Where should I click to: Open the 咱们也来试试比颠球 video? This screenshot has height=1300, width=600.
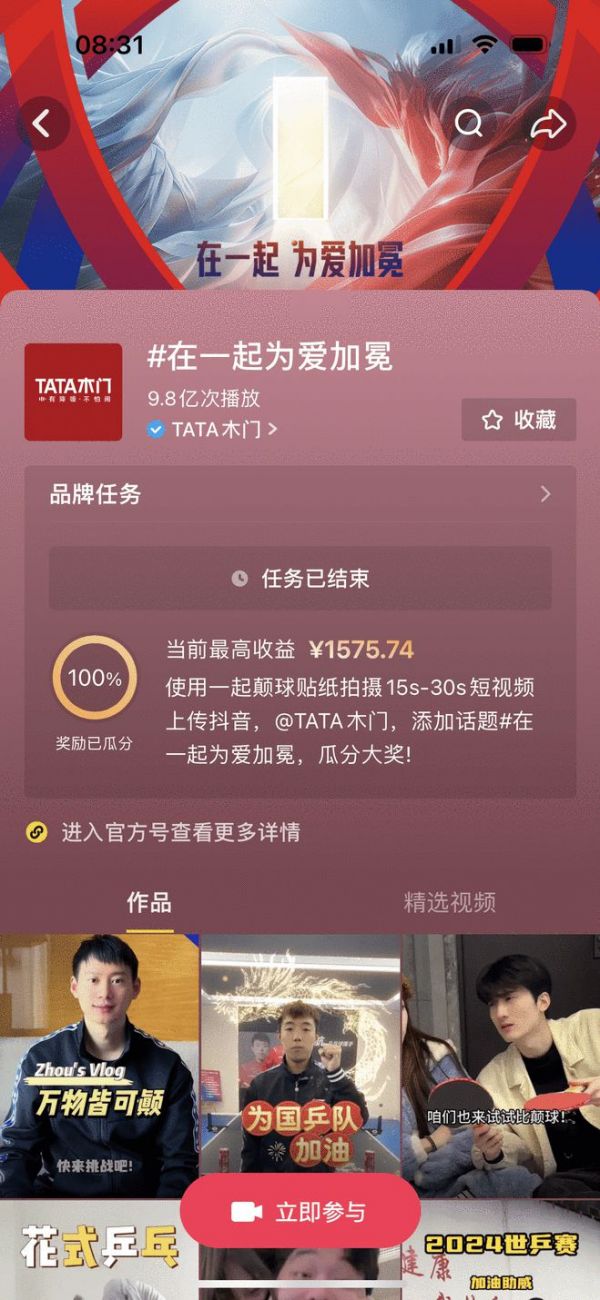click(500, 1065)
